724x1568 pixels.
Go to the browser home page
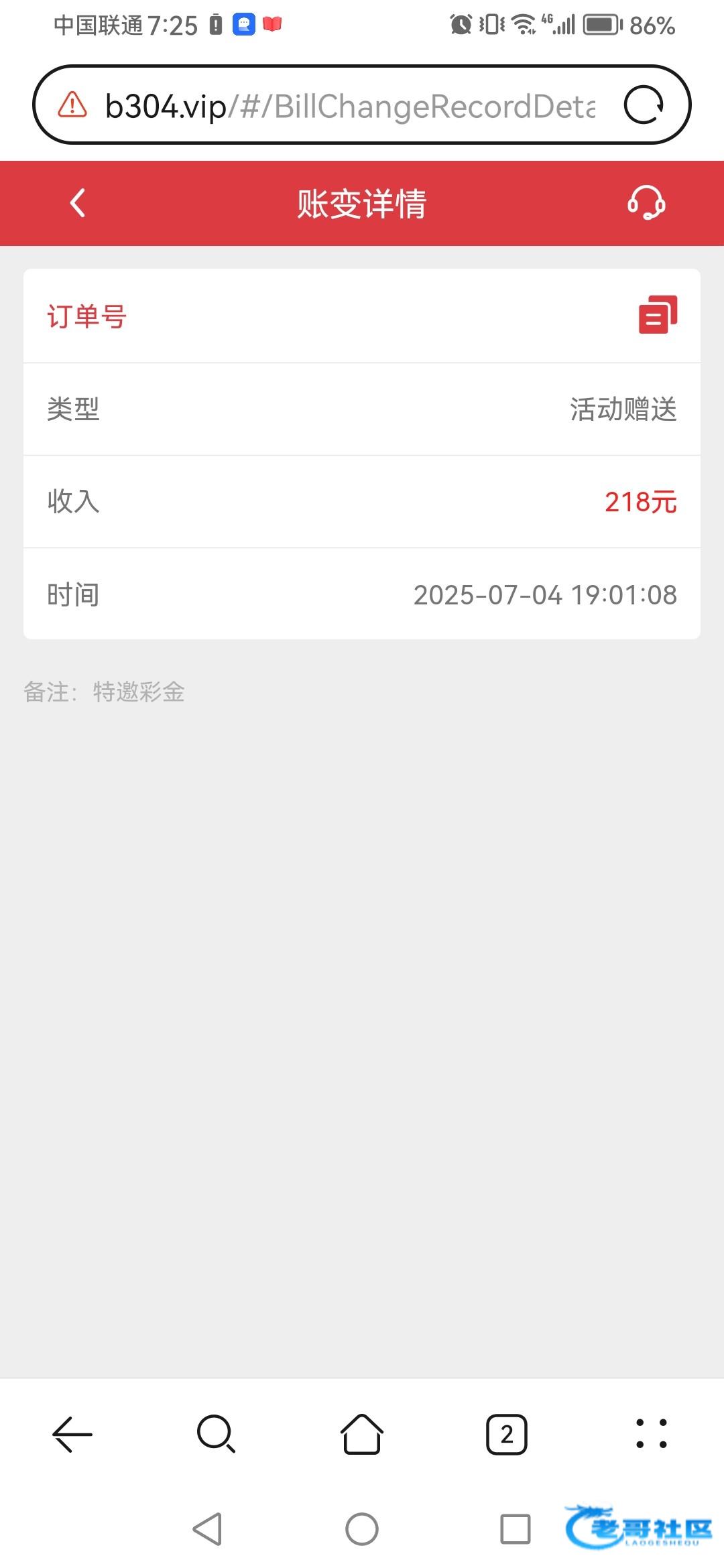(362, 1435)
